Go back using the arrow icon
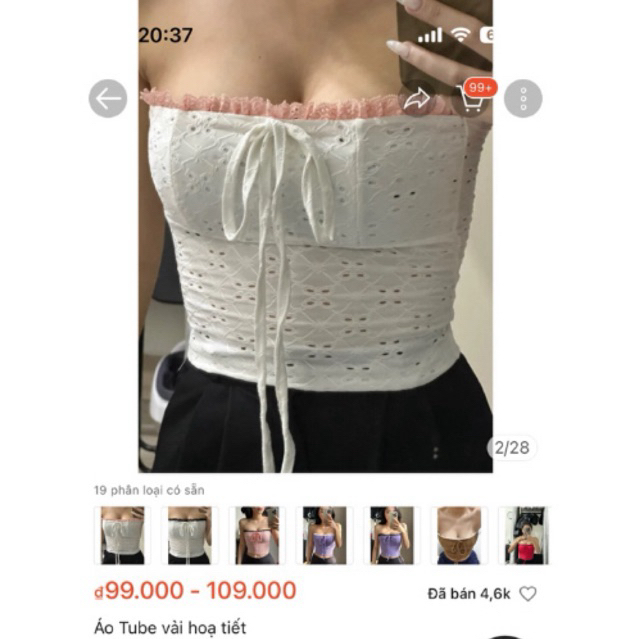Screen dimensions: 639x639 point(108,98)
